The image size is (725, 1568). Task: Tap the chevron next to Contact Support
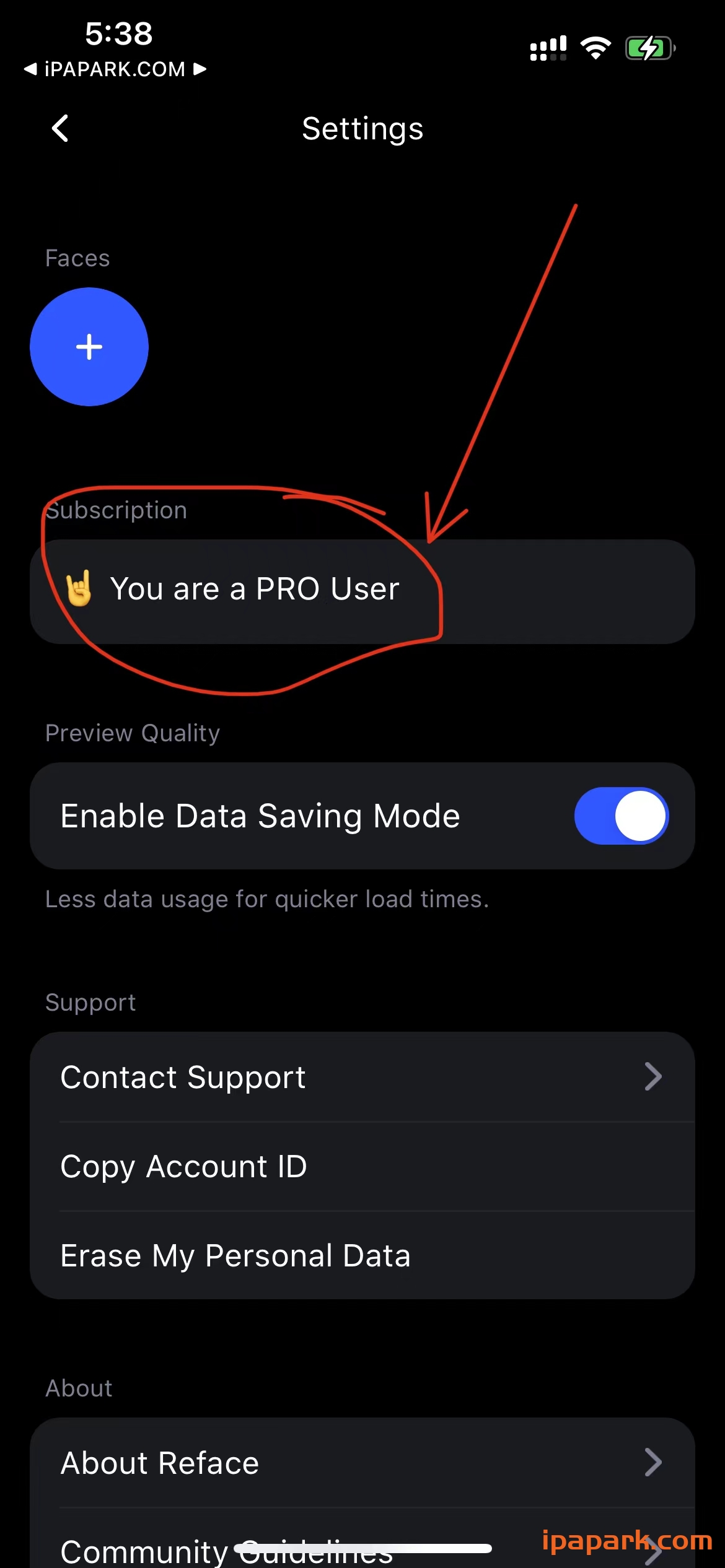(654, 1077)
